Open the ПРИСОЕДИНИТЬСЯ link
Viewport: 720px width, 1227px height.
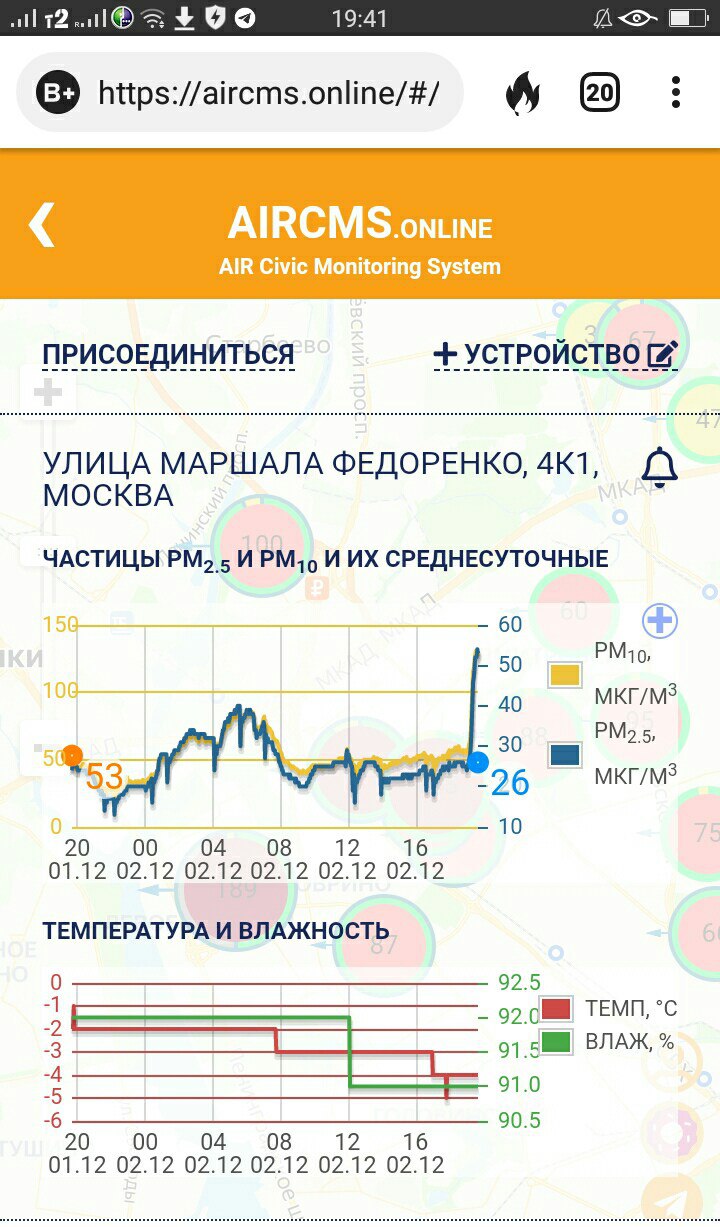click(x=168, y=354)
